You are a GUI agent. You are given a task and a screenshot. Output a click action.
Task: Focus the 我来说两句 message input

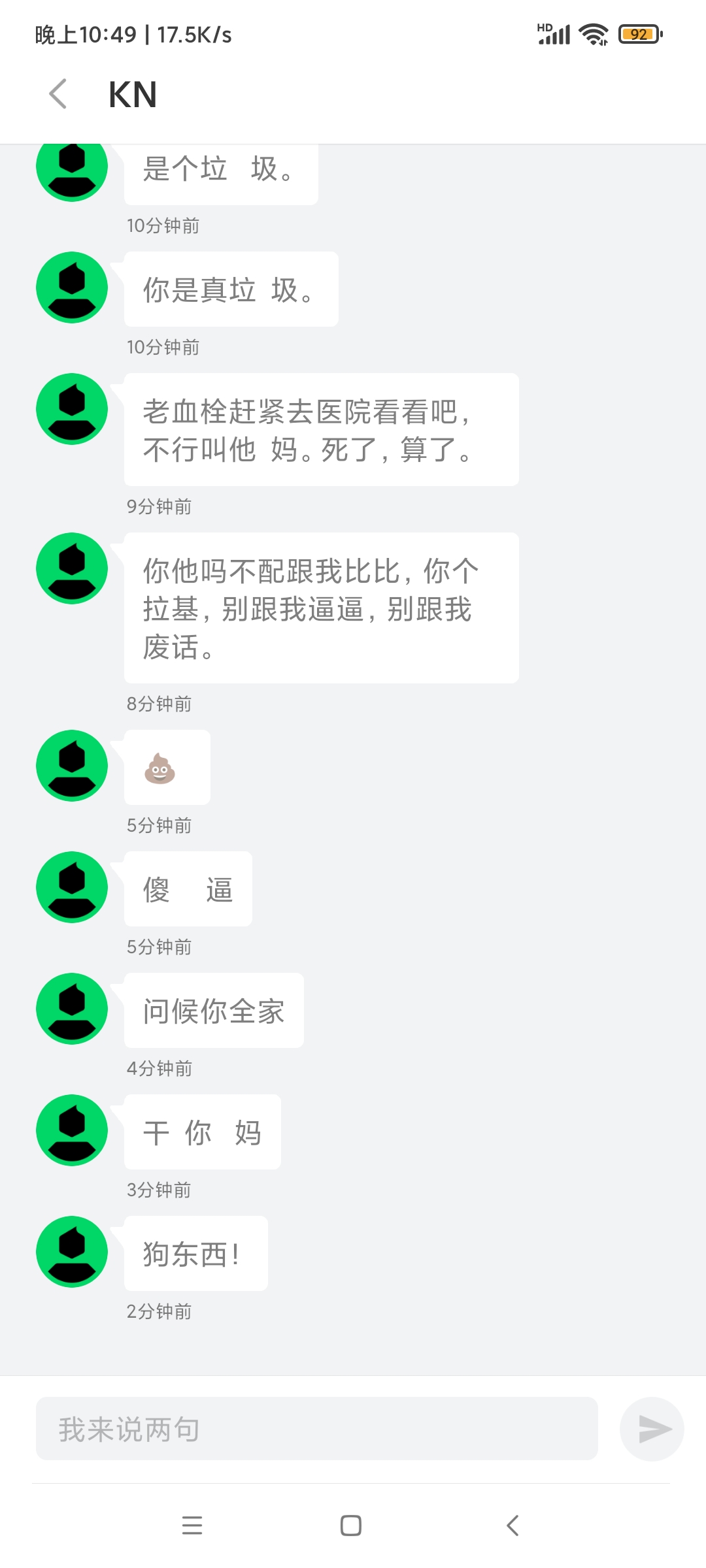point(317,1429)
